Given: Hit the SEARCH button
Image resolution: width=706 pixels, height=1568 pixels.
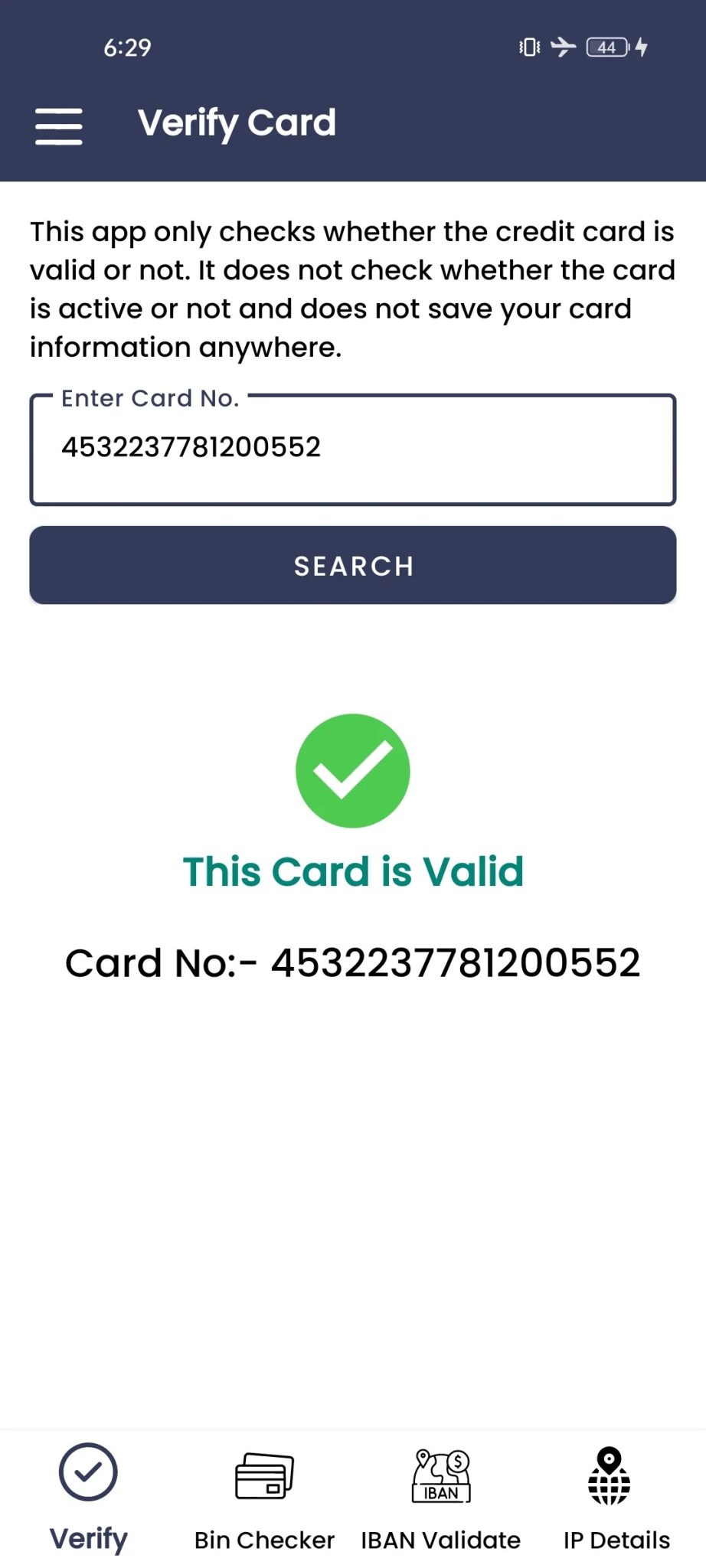Looking at the screenshot, I should pyautogui.click(x=352, y=566).
